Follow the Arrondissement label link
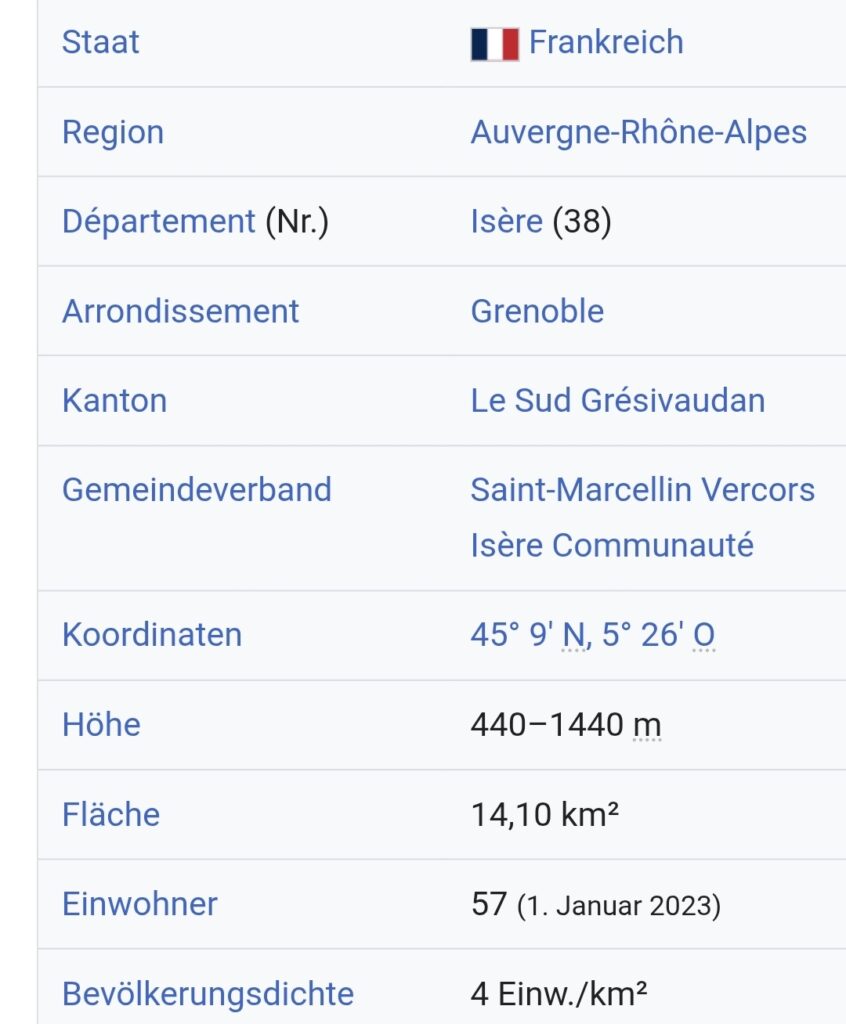Screen dimensions: 846x1024 [180, 312]
